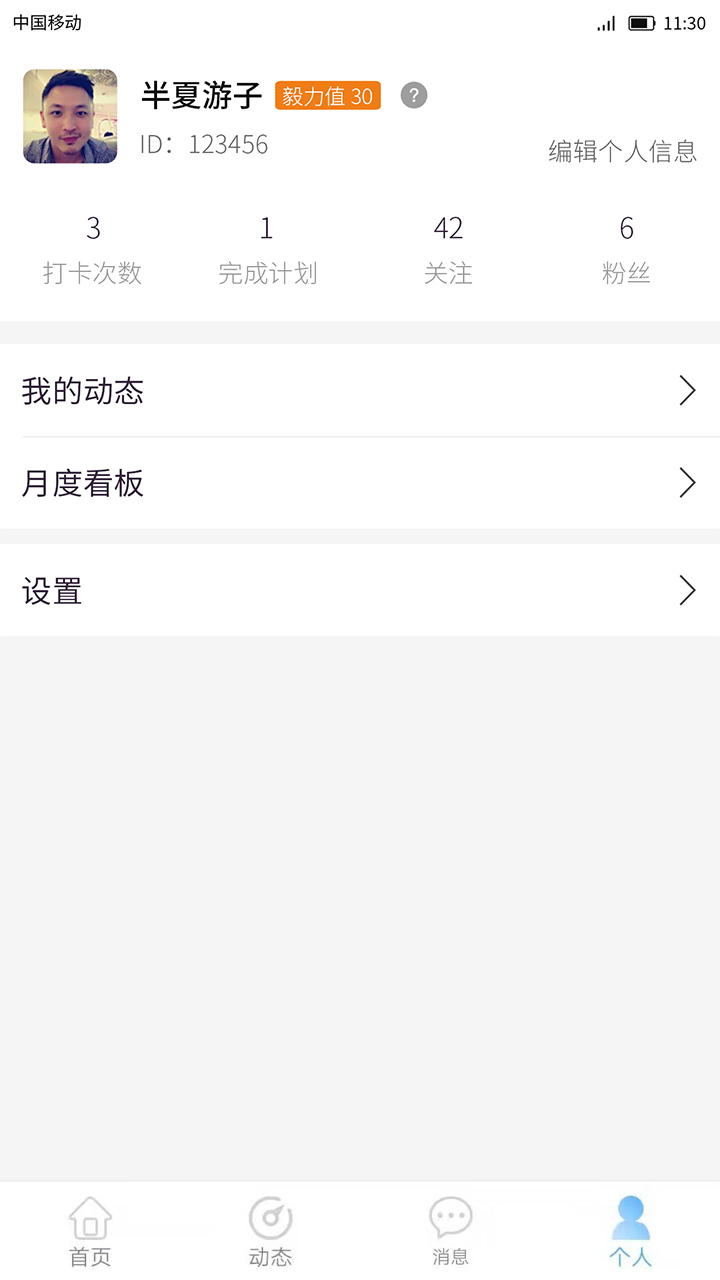Expand the 我的动态 row chevron
720x1280 pixels.
[x=687, y=390]
